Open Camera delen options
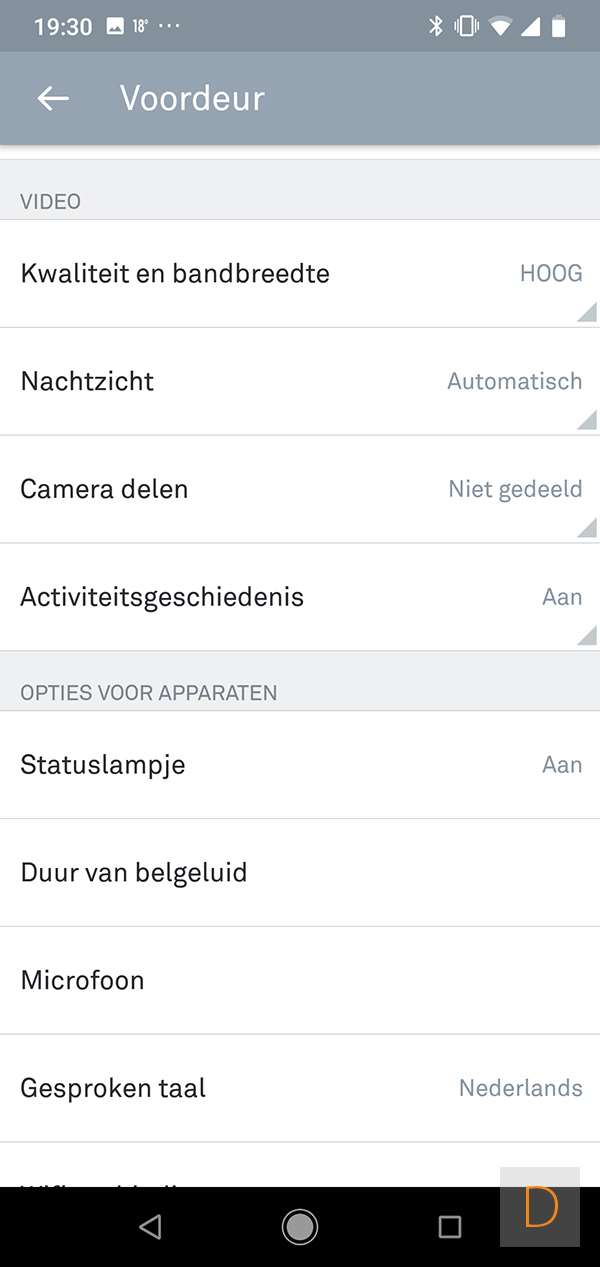This screenshot has width=600, height=1267. pos(300,490)
